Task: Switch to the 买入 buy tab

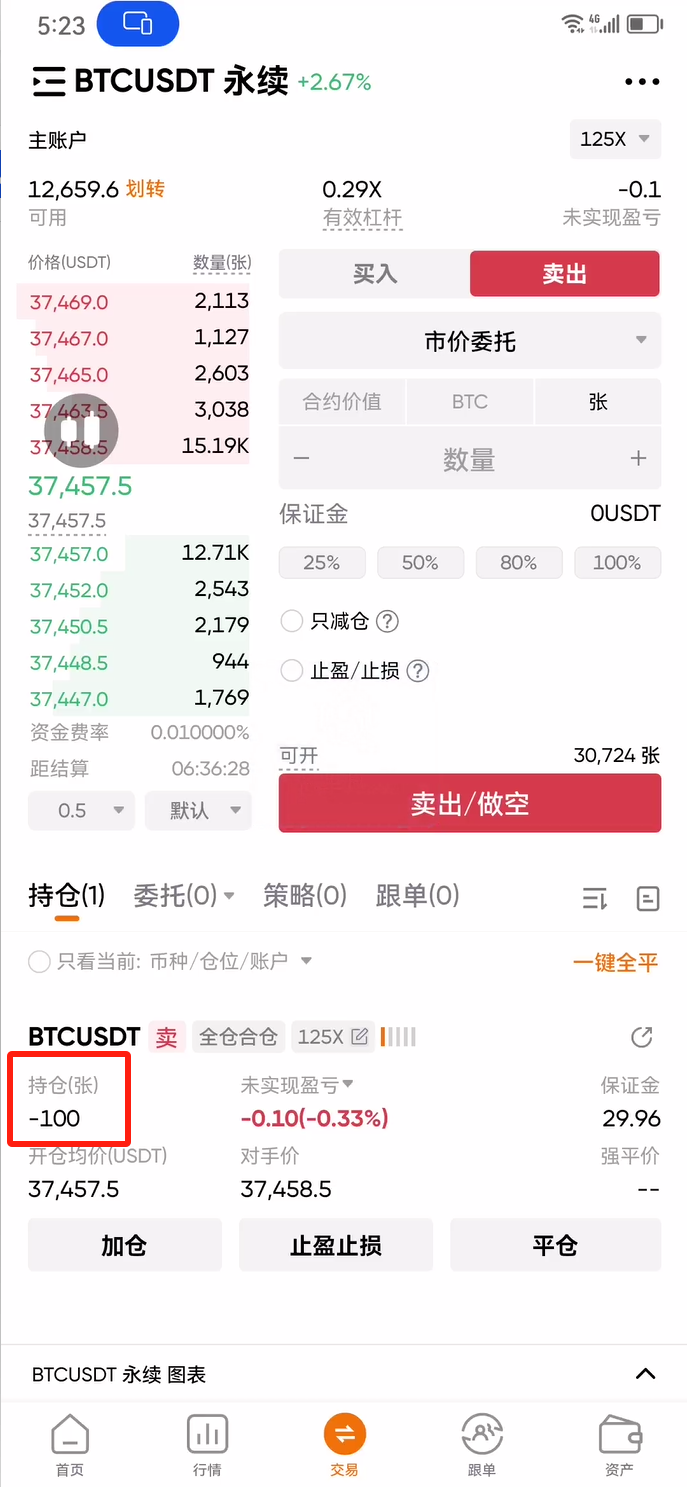Action: click(x=374, y=274)
